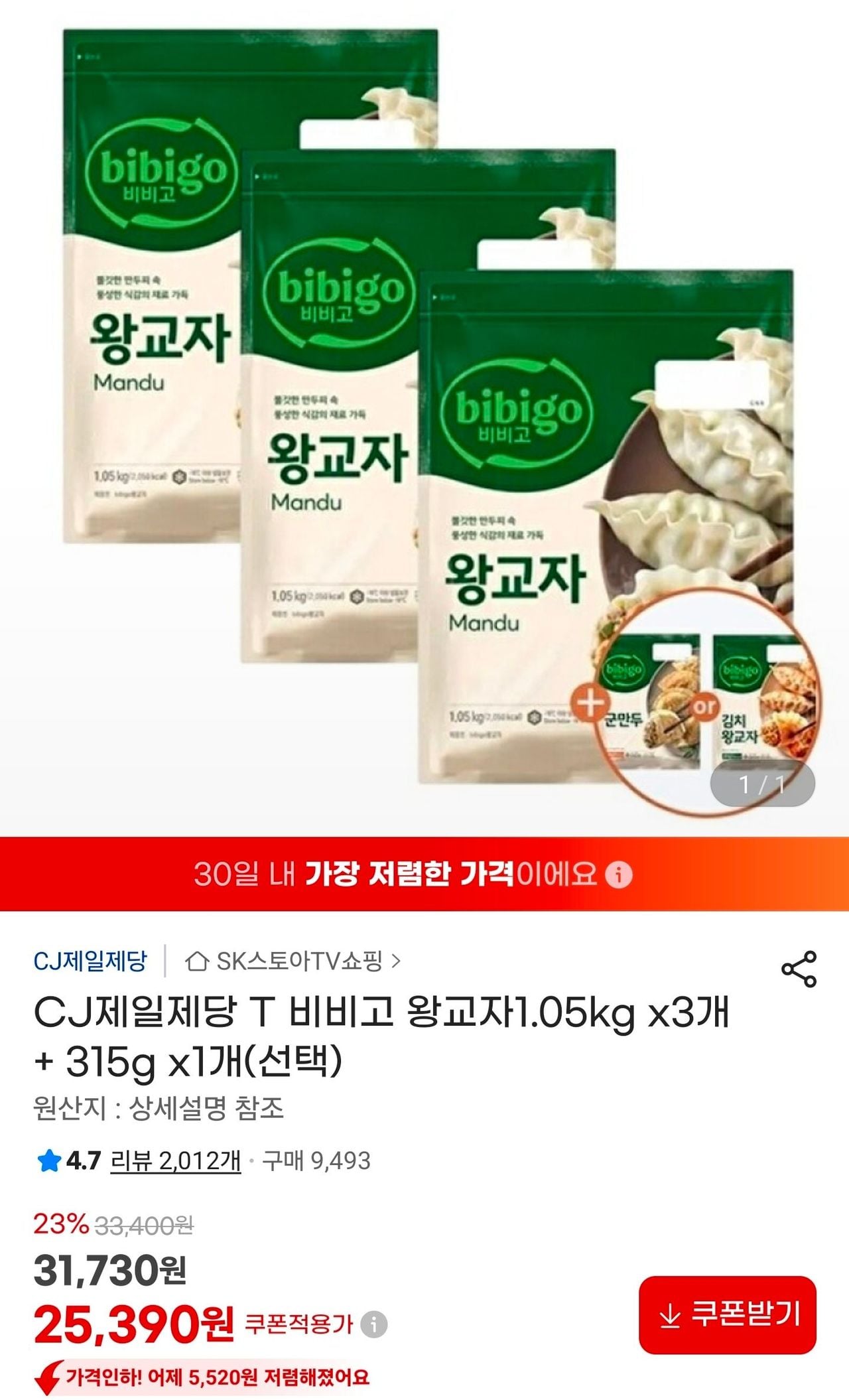849x1400 pixels.
Task: Show info for 30일 내 lowest price banner
Action: pos(620,875)
